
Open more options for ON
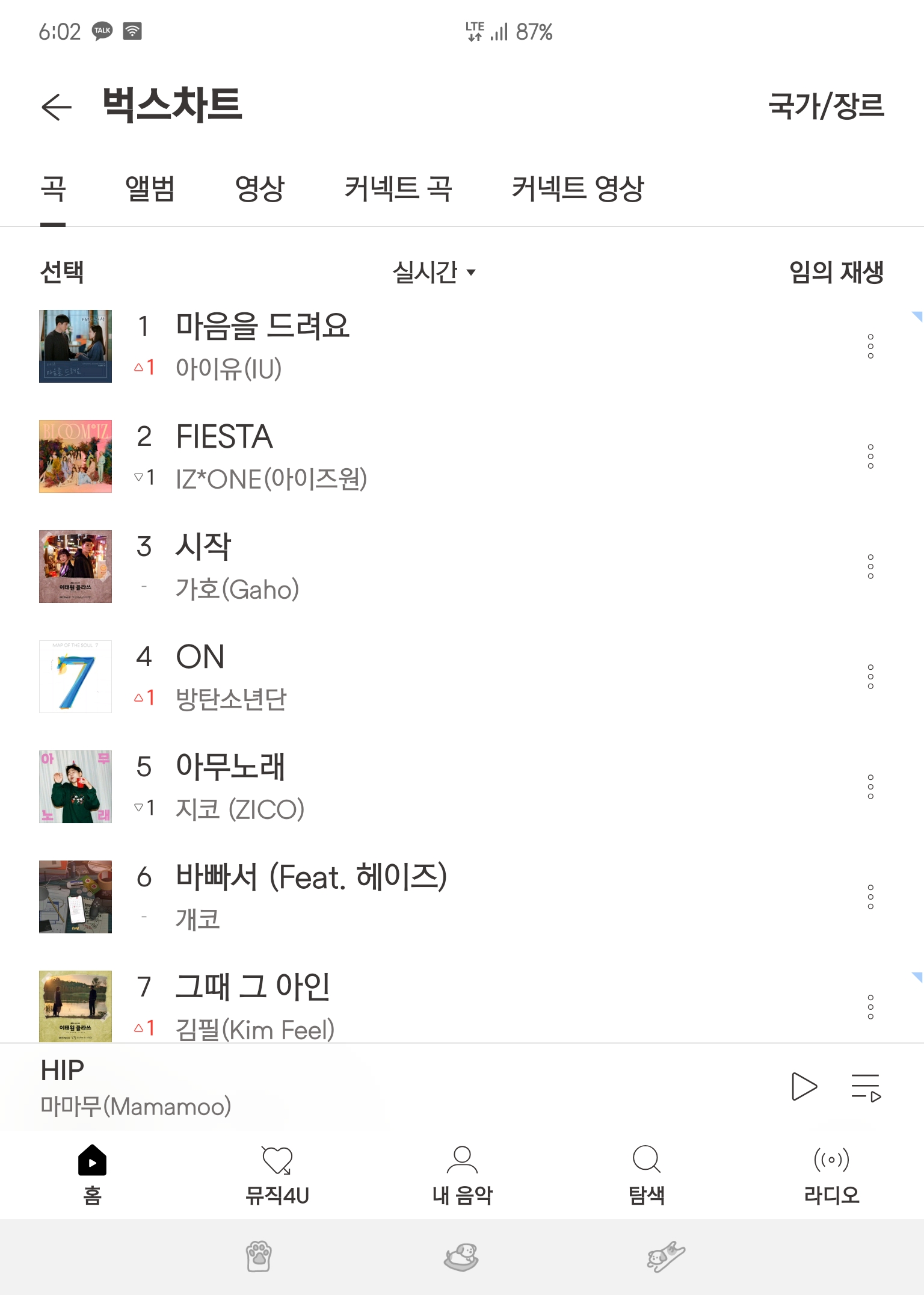point(870,677)
